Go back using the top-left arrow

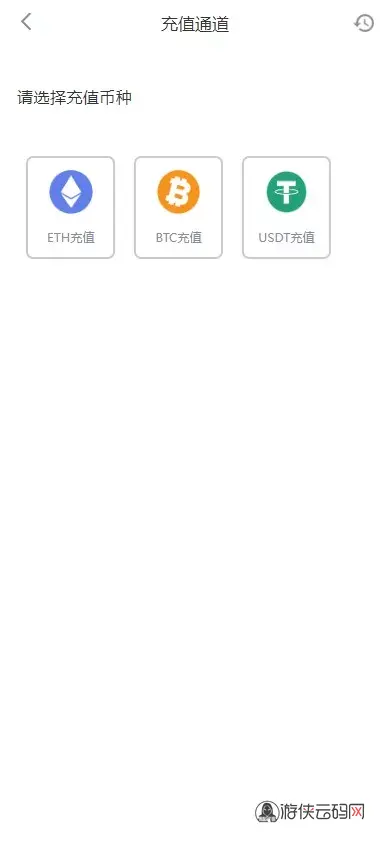click(26, 22)
